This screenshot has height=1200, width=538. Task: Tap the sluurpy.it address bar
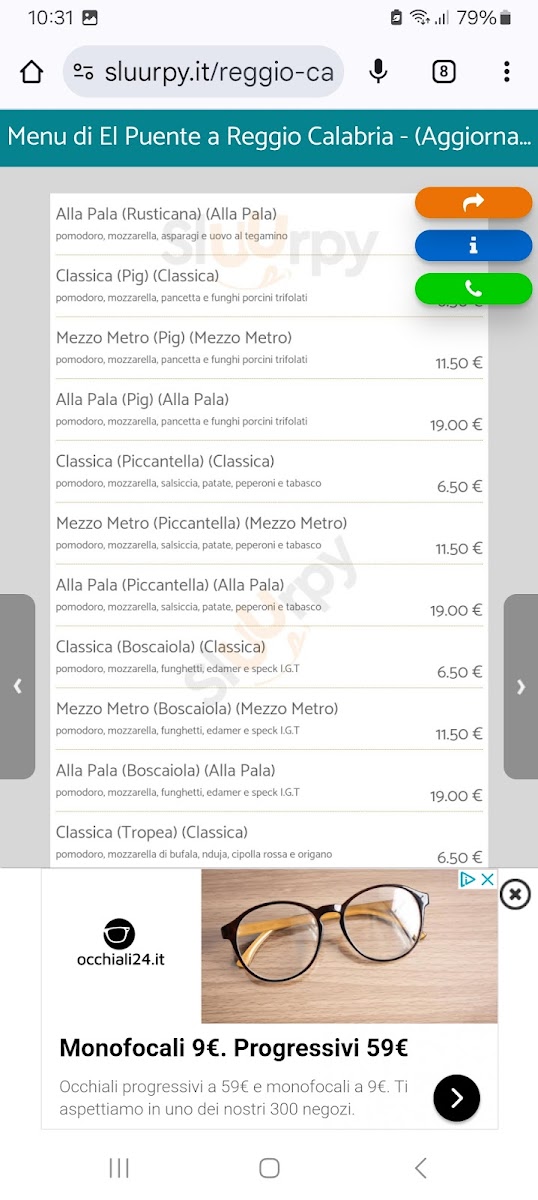(x=204, y=72)
